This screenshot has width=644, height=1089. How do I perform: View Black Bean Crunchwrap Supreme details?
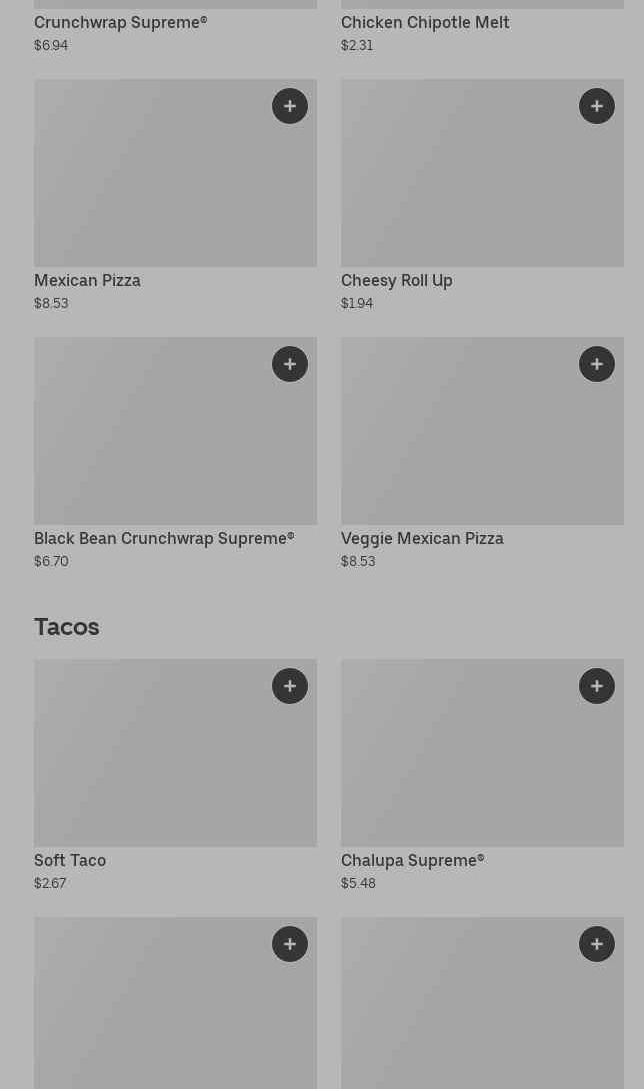pyautogui.click(x=150, y=440)
